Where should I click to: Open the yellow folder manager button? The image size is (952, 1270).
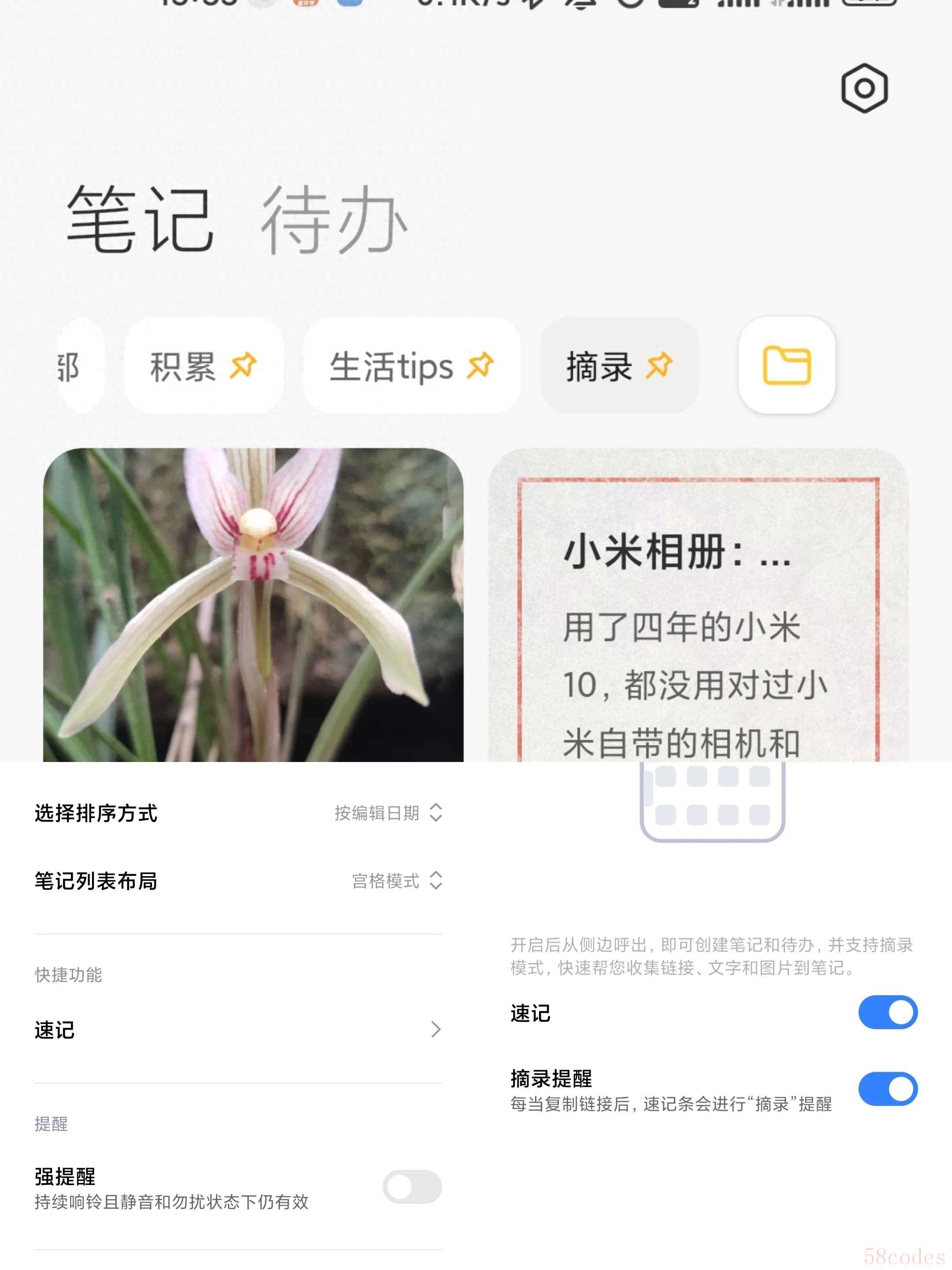(x=786, y=365)
